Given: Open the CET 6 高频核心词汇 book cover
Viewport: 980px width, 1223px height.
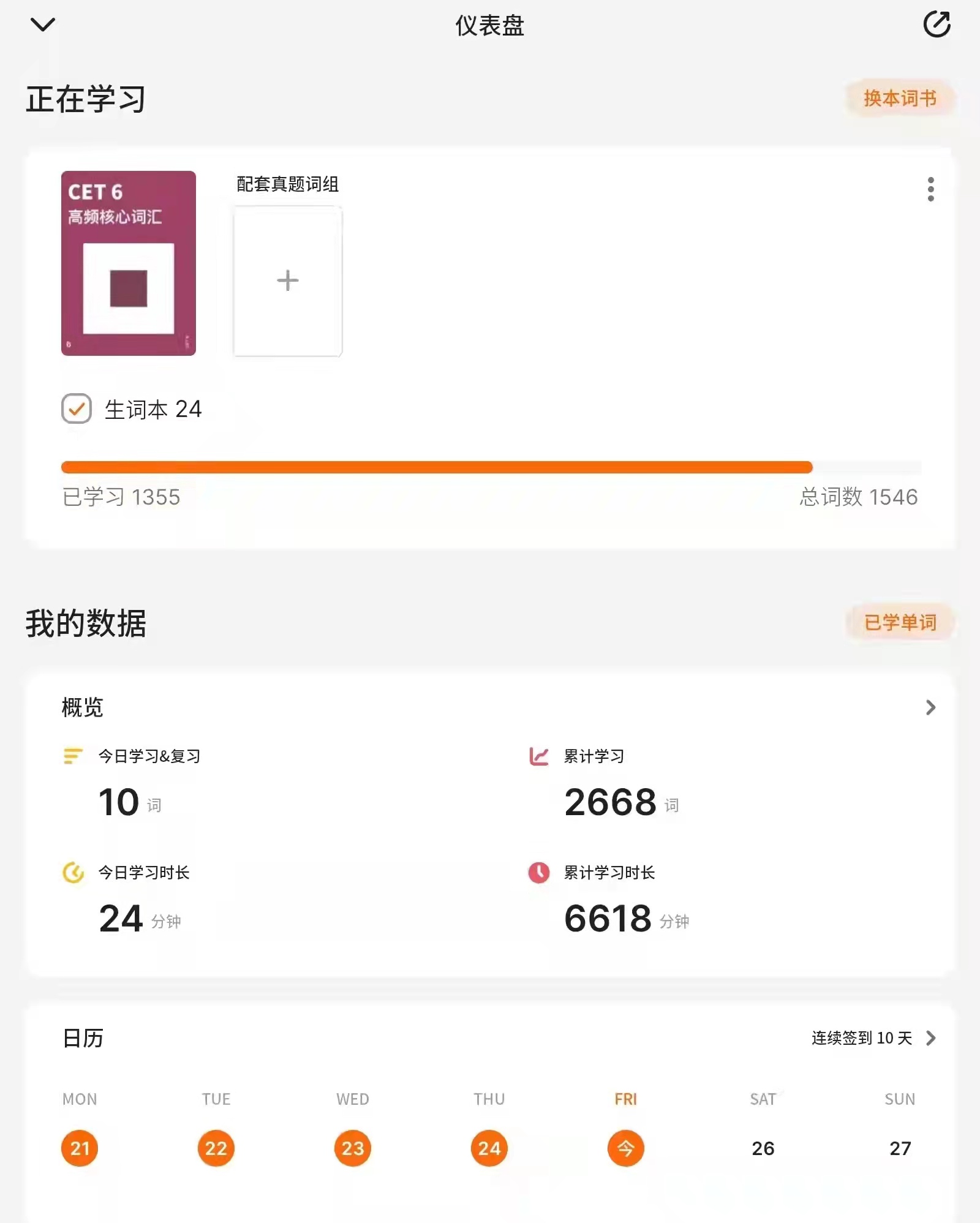Looking at the screenshot, I should point(129,263).
